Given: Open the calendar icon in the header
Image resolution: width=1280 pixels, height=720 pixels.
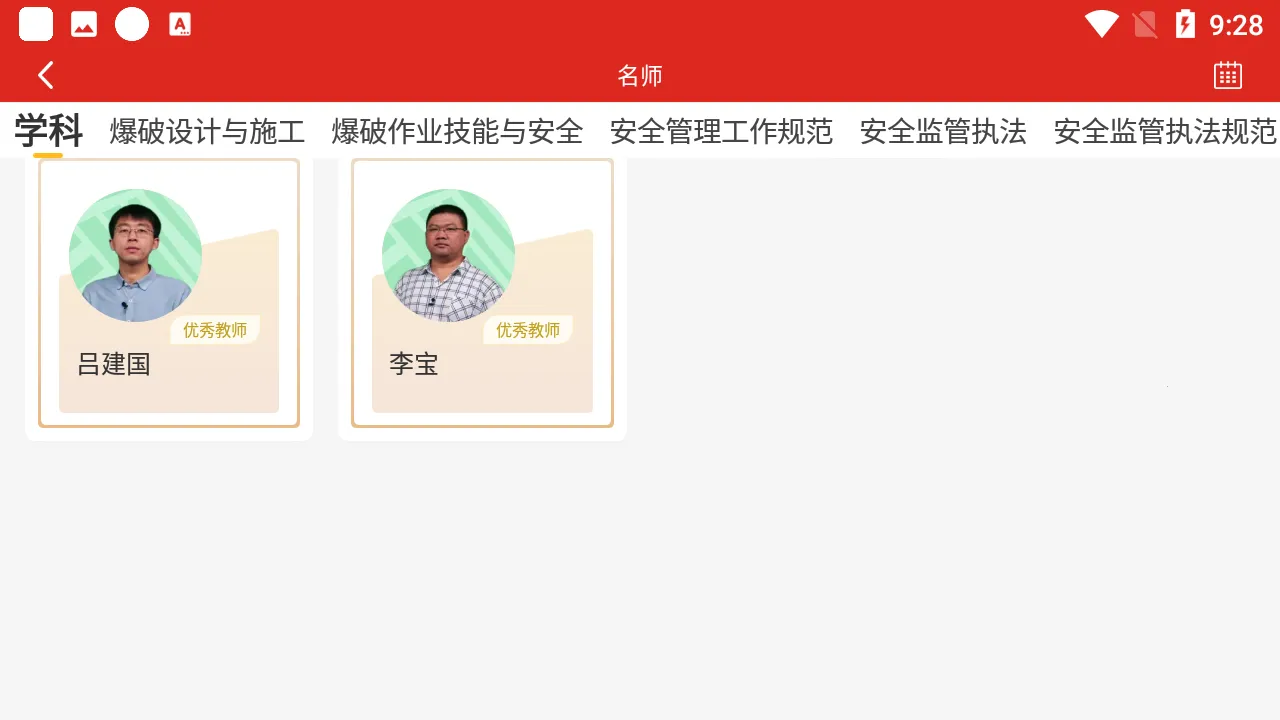Looking at the screenshot, I should 1227,75.
